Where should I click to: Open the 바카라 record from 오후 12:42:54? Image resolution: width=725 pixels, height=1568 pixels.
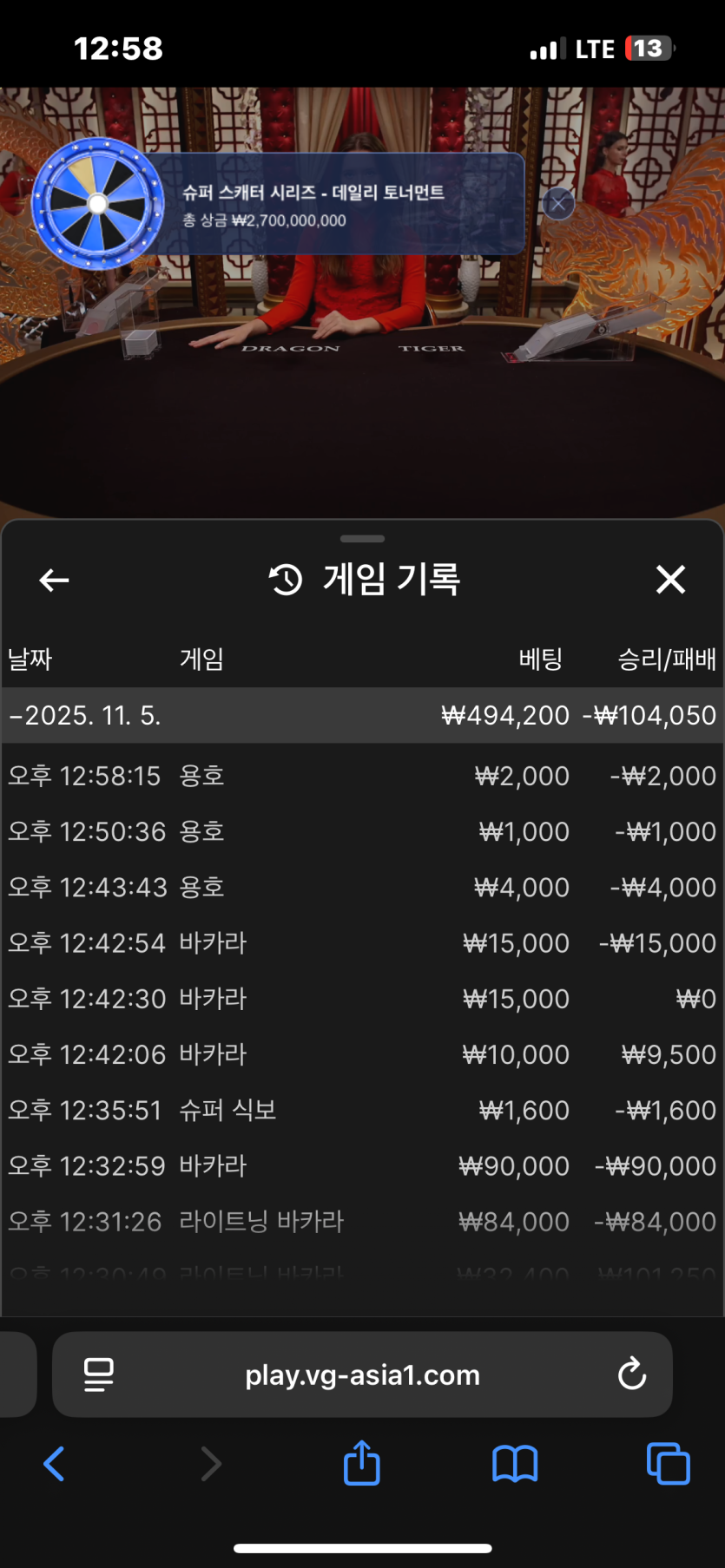point(361,943)
